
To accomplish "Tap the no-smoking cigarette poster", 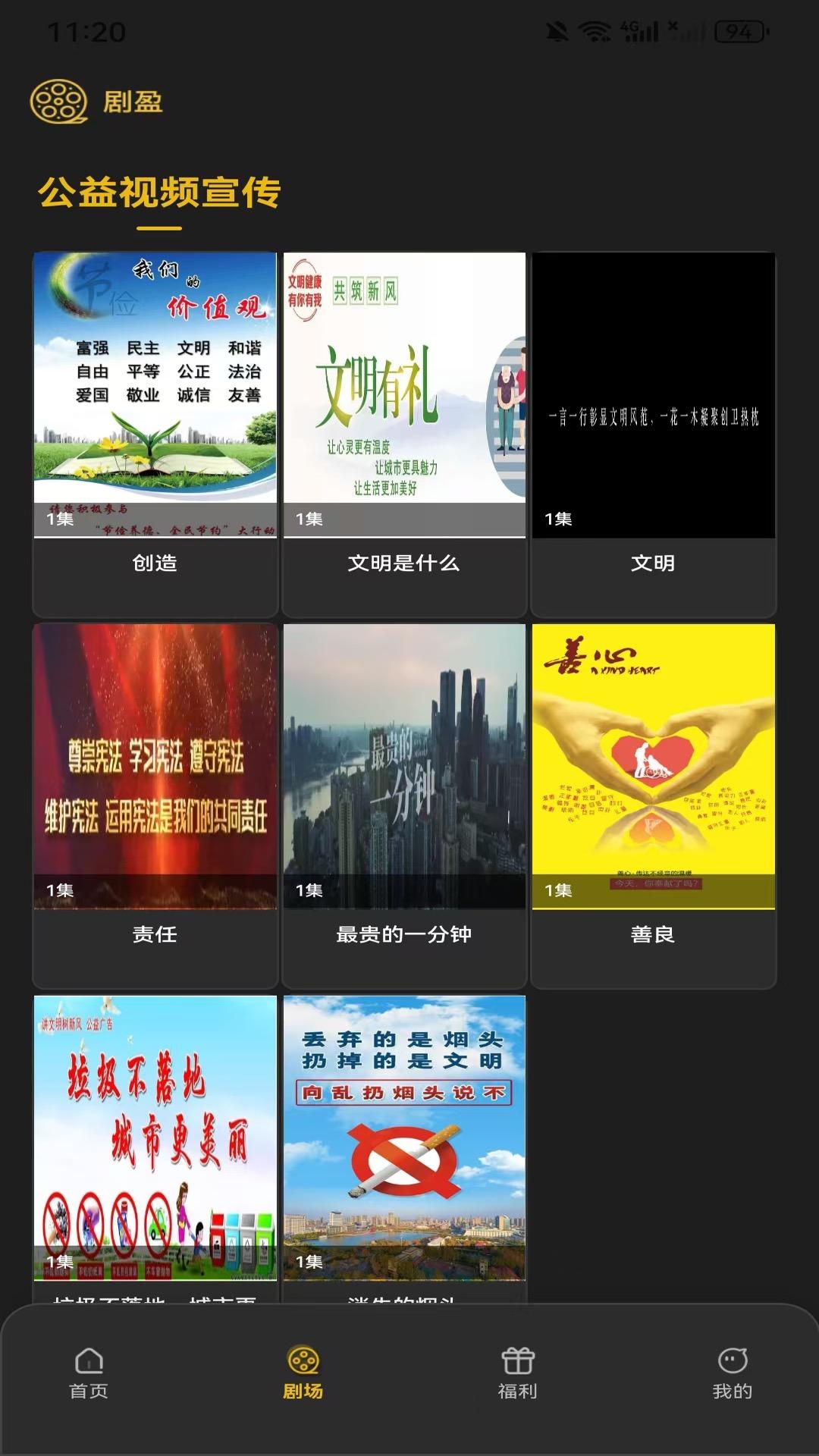I will pos(404,1137).
